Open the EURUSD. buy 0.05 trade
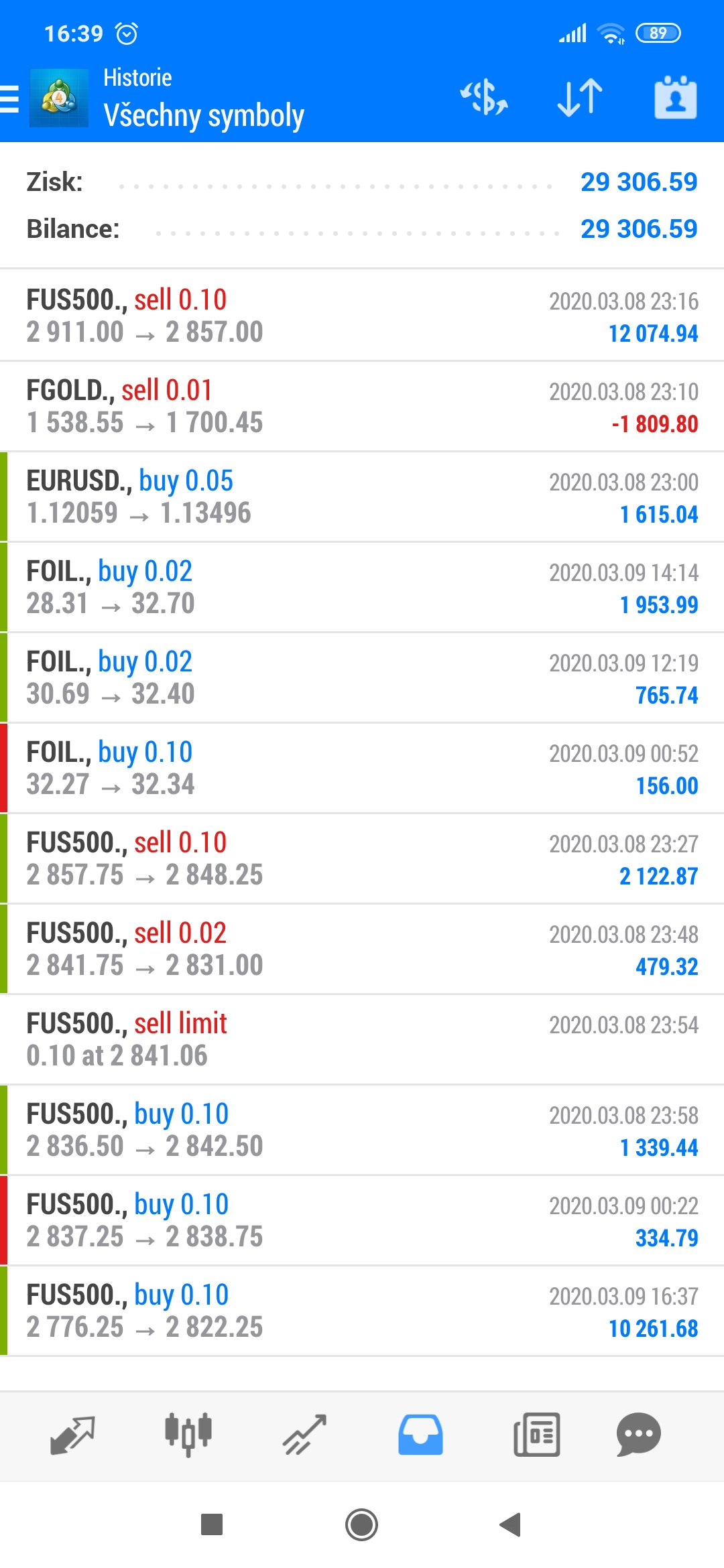 (x=362, y=497)
